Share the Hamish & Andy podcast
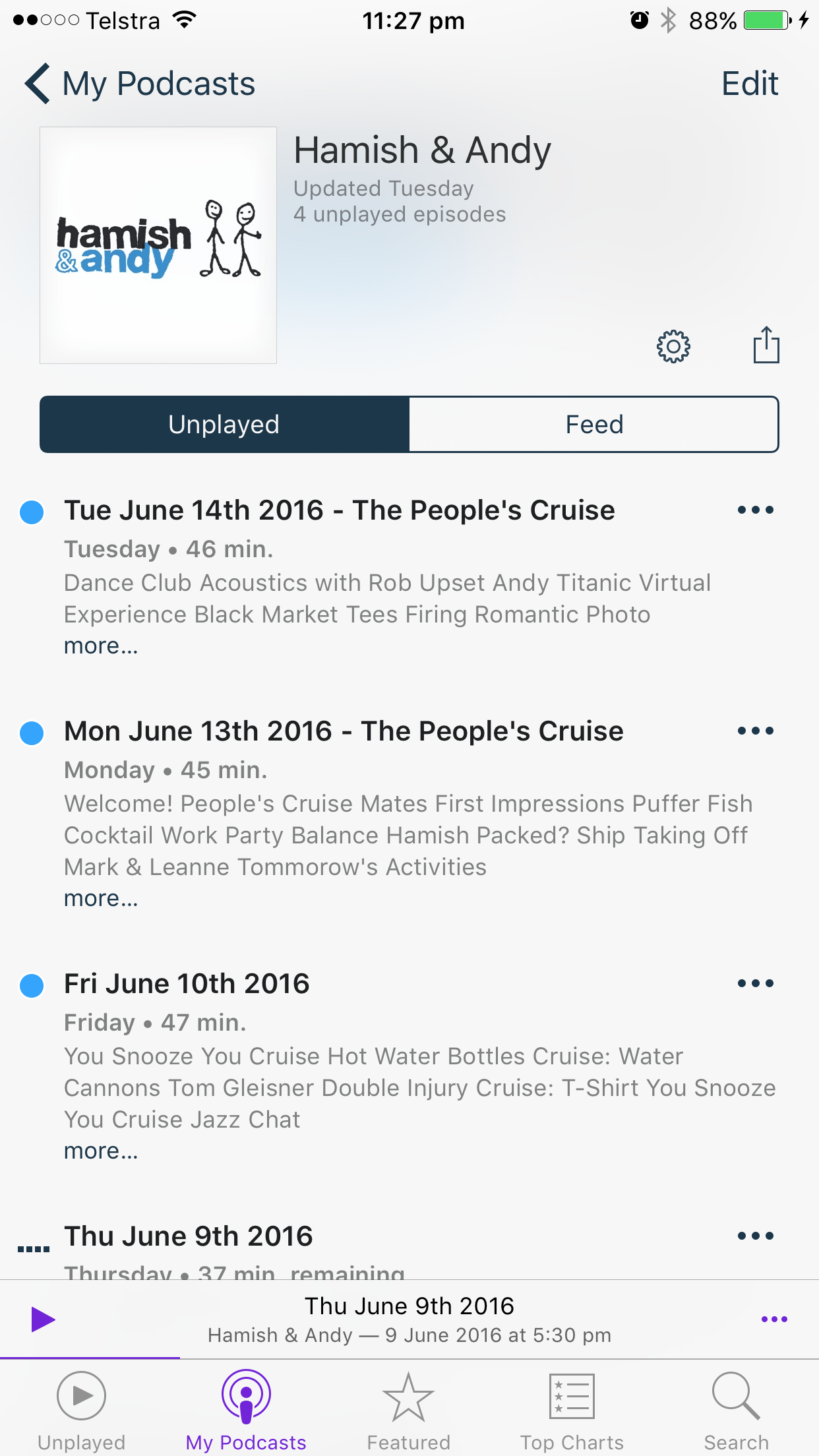Screen dimensions: 819x1456 [x=766, y=345]
